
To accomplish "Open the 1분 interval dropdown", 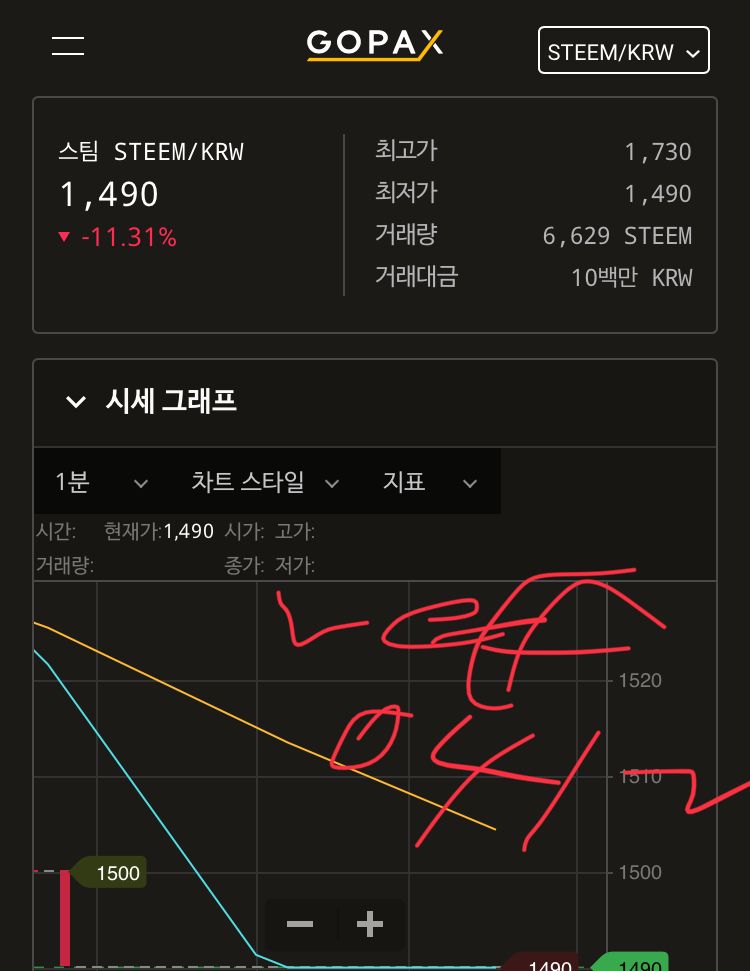I will 100,483.
